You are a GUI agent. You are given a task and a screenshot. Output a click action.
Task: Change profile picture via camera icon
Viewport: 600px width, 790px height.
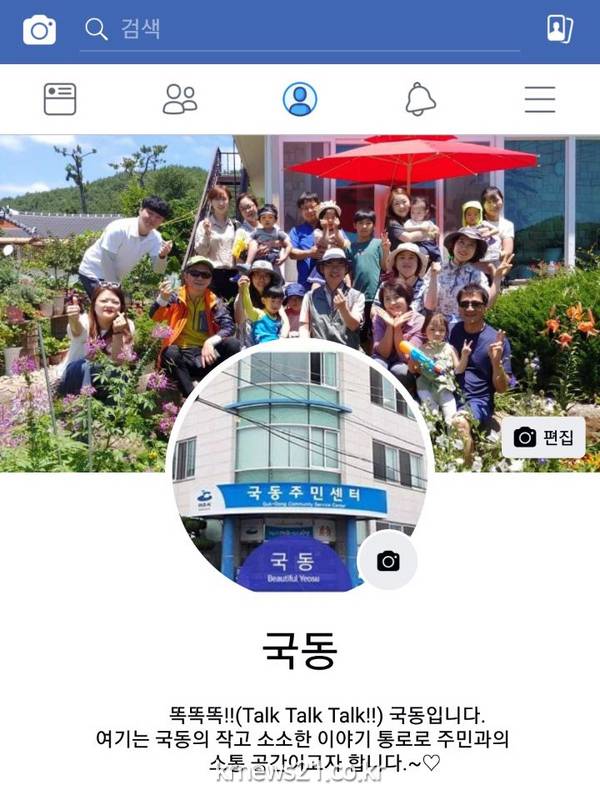(388, 561)
